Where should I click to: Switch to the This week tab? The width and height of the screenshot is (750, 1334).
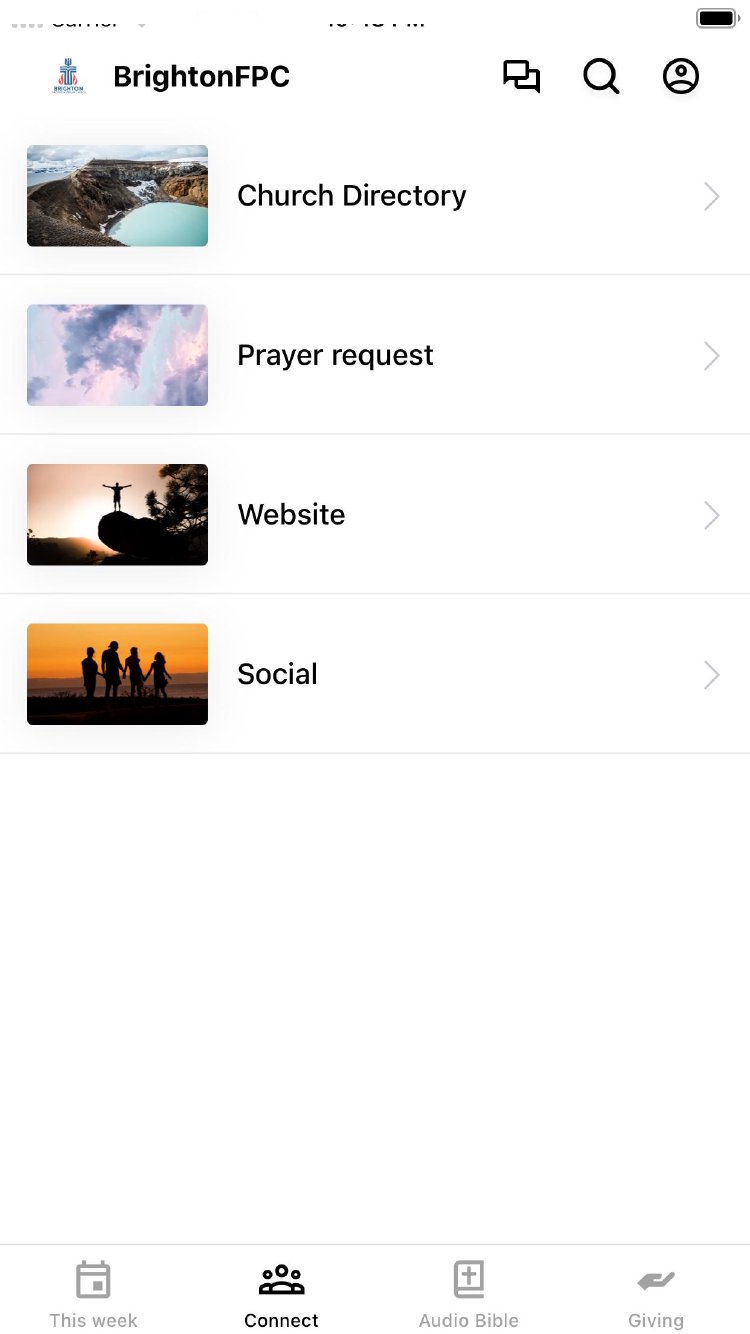[x=93, y=1295]
